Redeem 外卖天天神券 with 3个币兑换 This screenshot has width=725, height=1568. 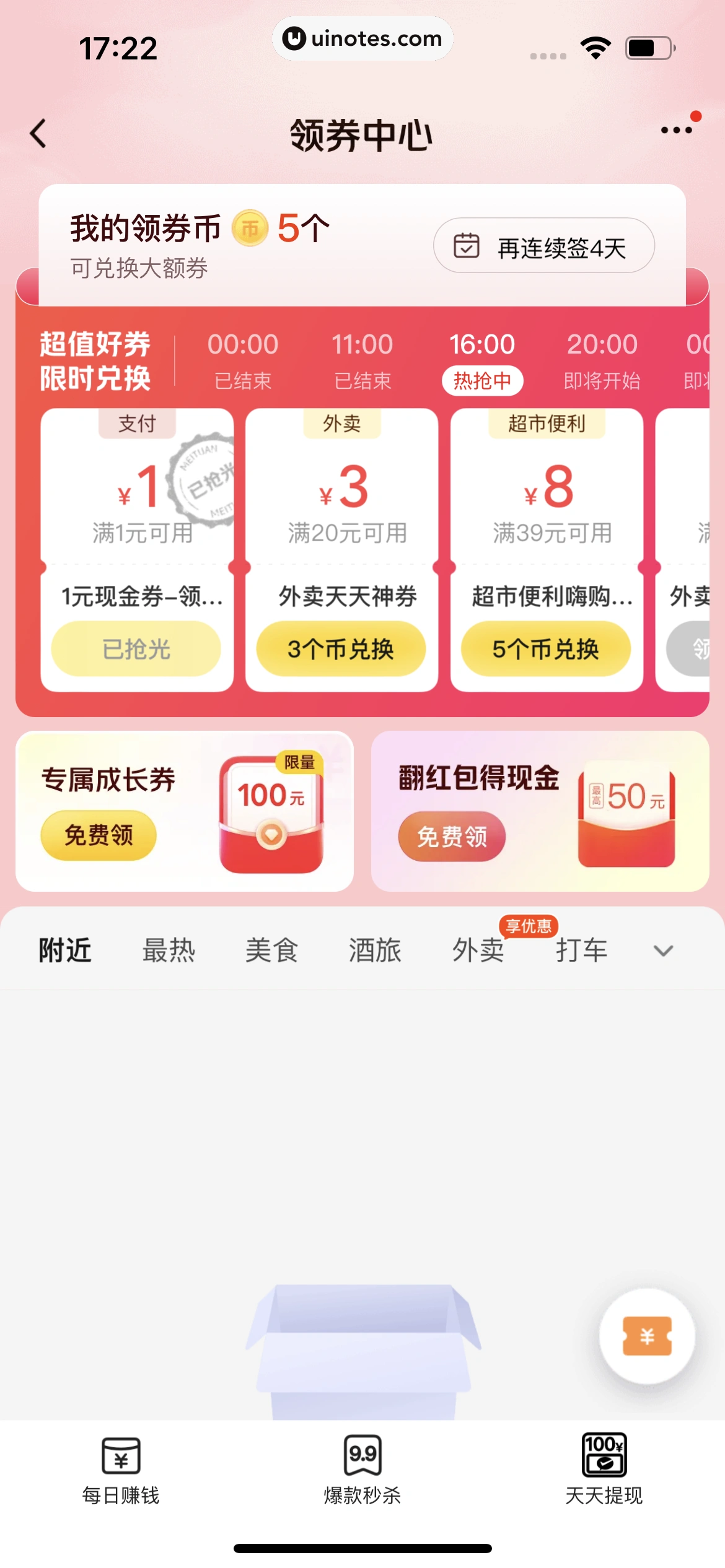(x=341, y=649)
